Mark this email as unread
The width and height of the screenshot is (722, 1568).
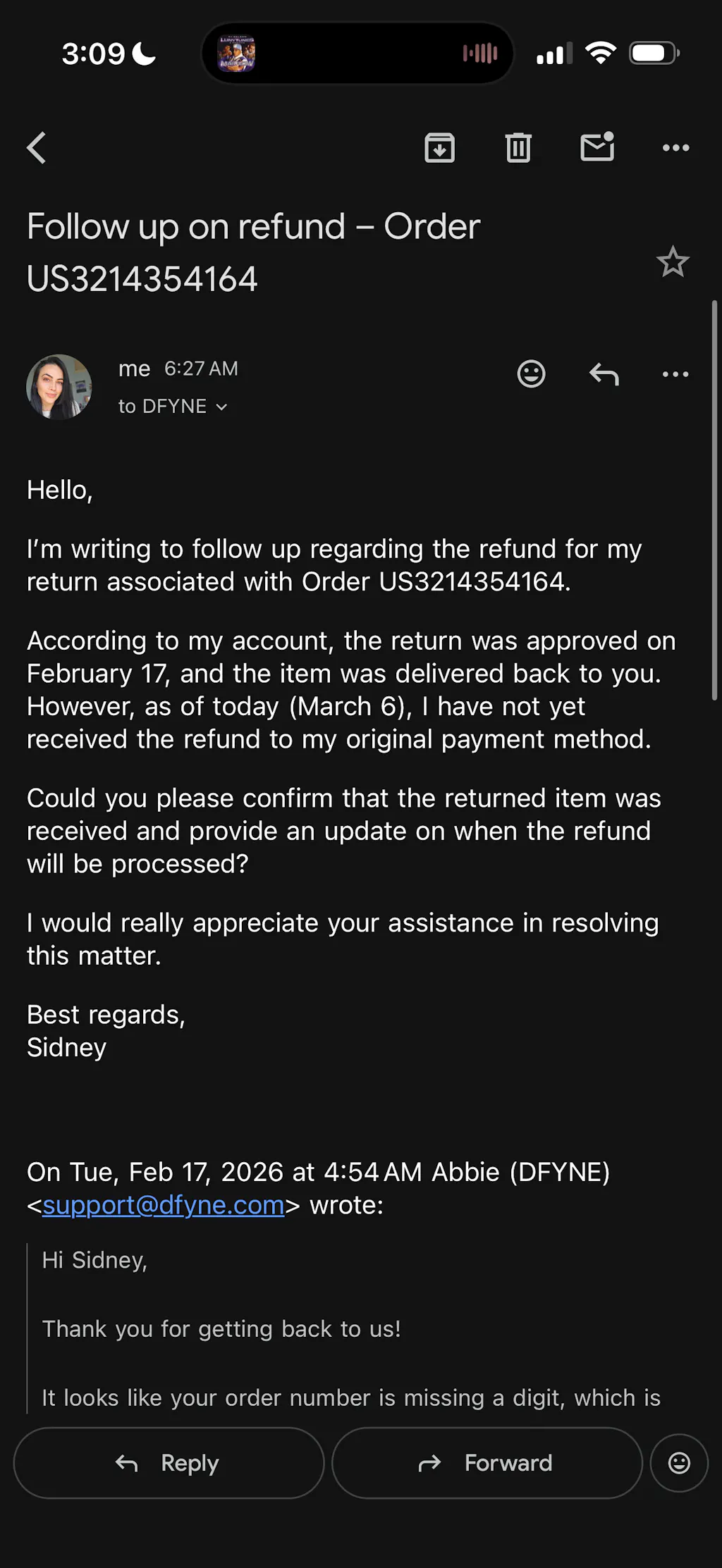tap(597, 147)
